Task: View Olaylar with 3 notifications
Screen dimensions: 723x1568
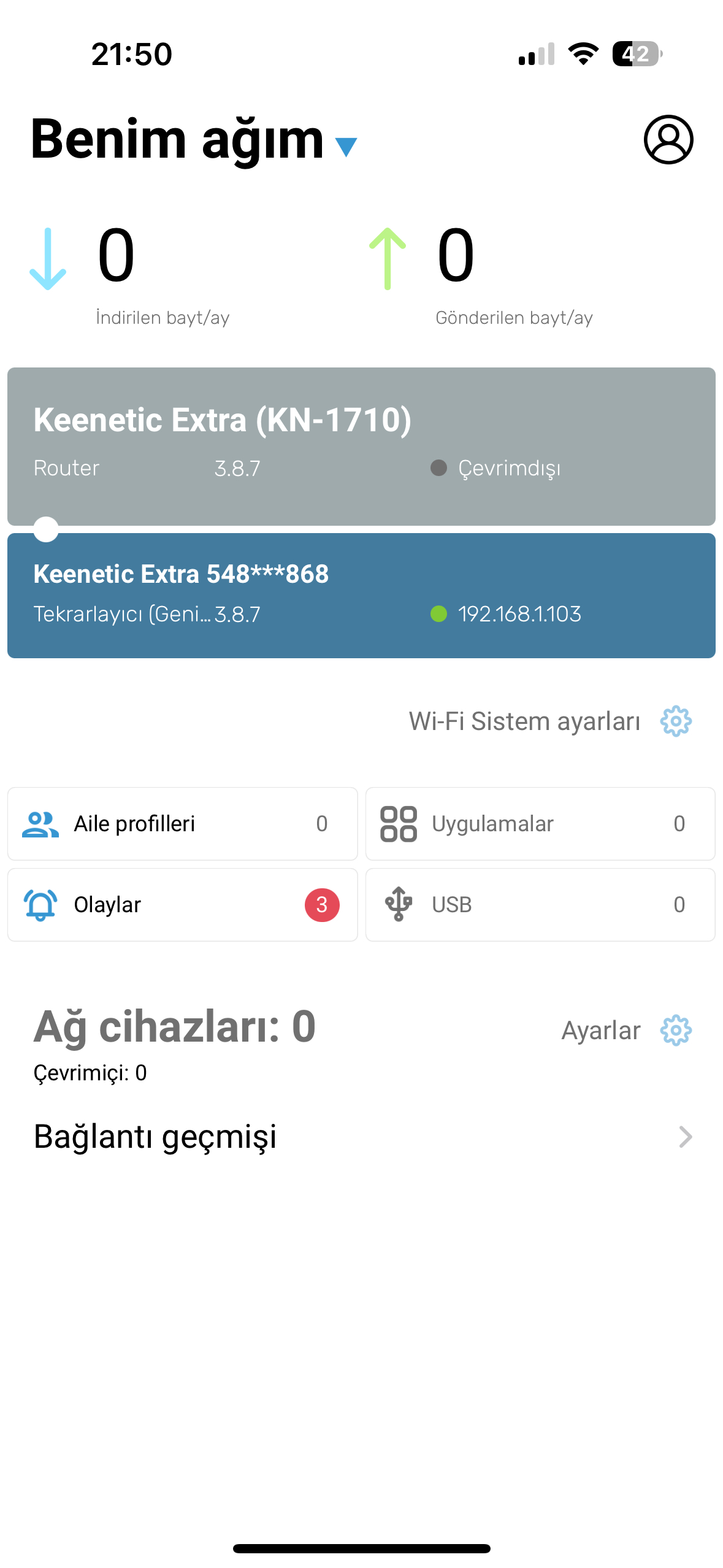Action: tap(182, 904)
